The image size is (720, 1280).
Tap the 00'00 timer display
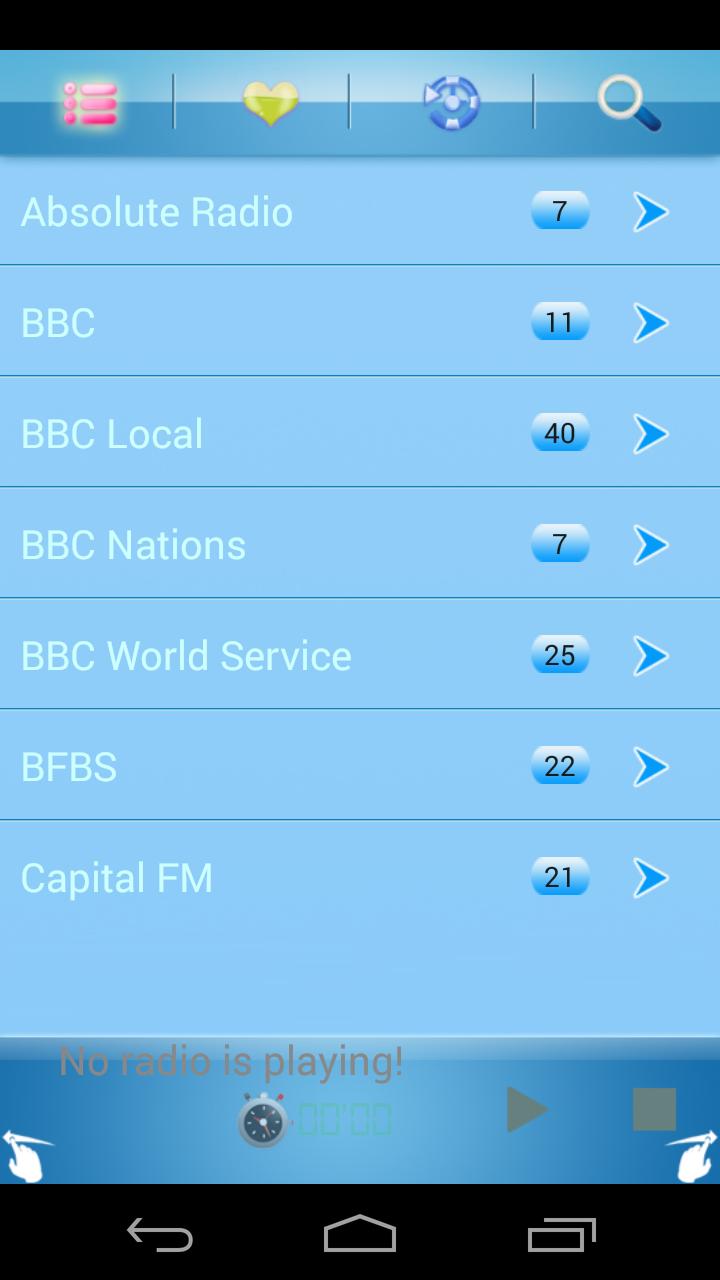(x=345, y=1118)
